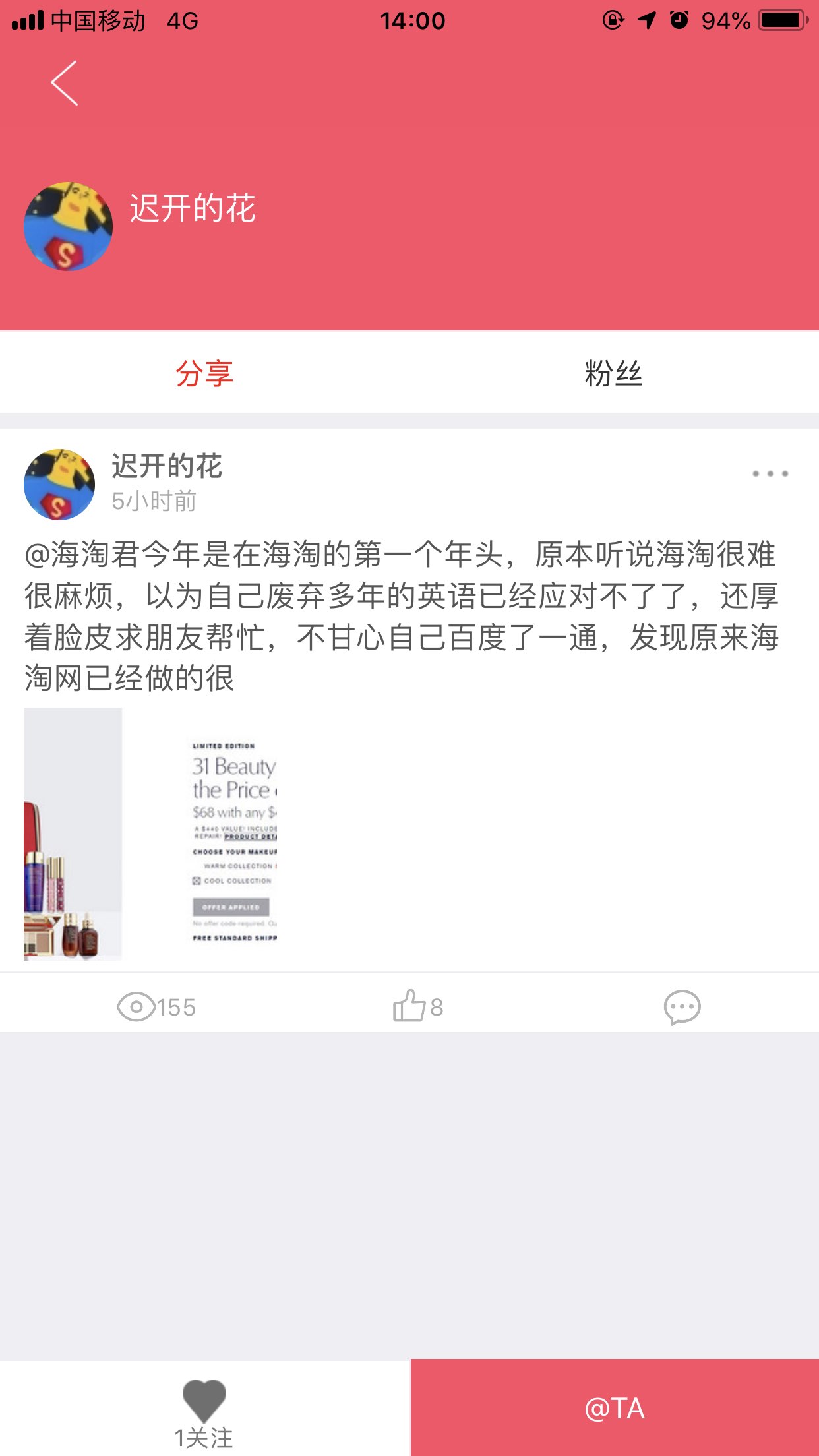Open the post's three-dot overflow menu
The width and height of the screenshot is (819, 1456).
770,473
